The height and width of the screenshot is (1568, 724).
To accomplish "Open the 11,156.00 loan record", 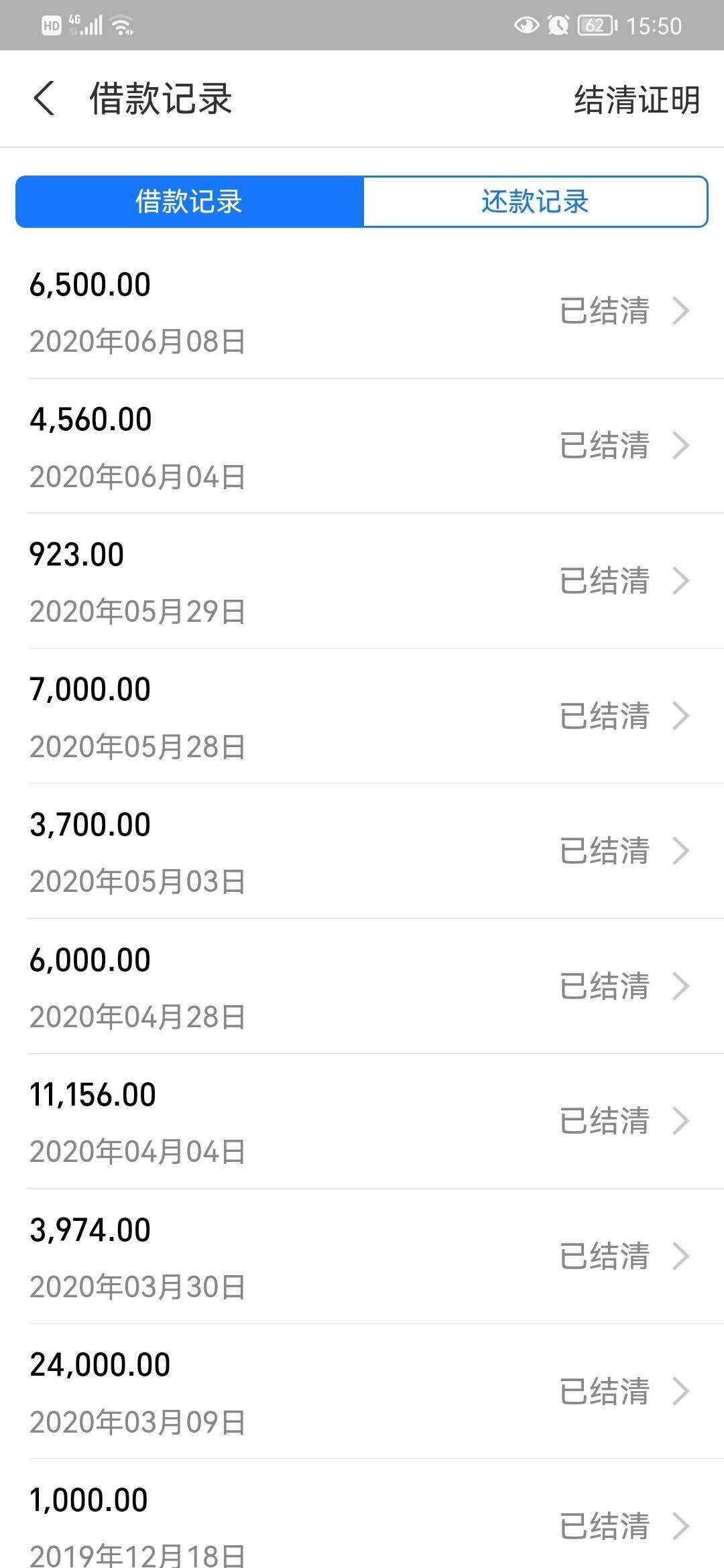I will (362, 1121).
